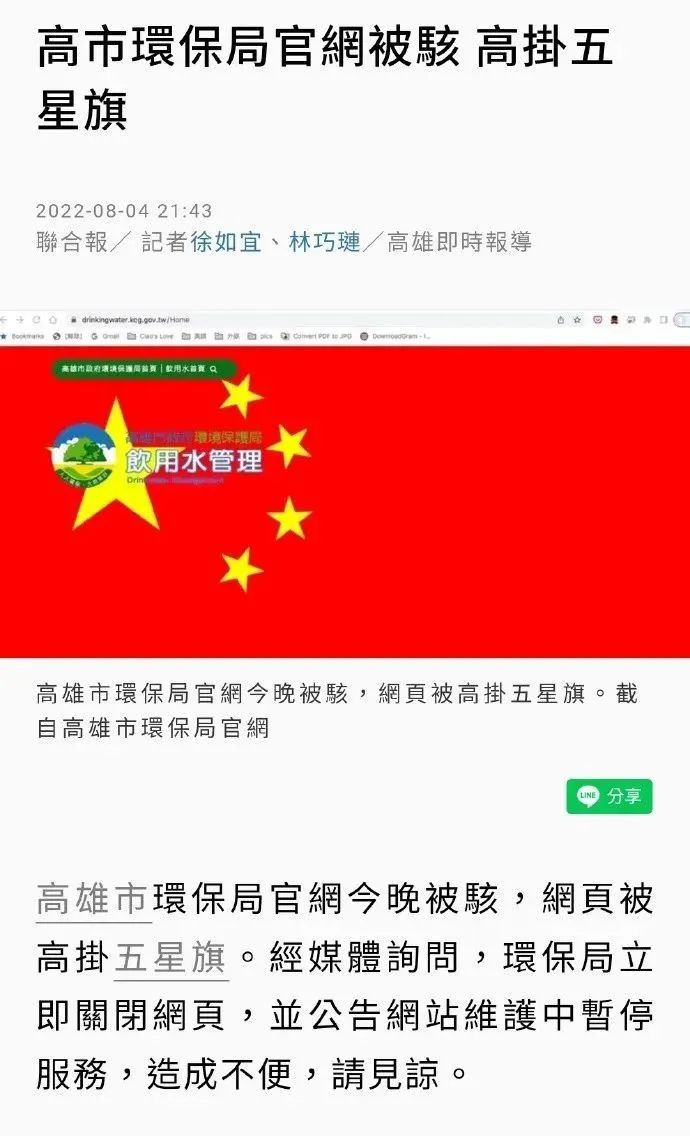Open reporter 徐如宜's author link
Viewport: 690px width, 1136px height.
click(x=226, y=242)
